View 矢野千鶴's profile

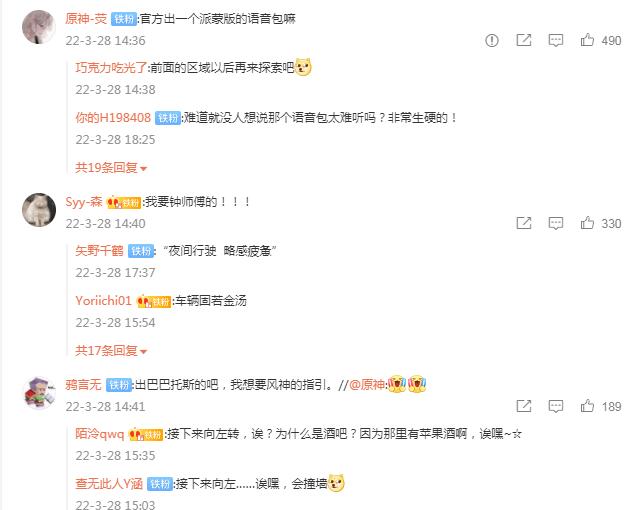pyautogui.click(x=100, y=250)
